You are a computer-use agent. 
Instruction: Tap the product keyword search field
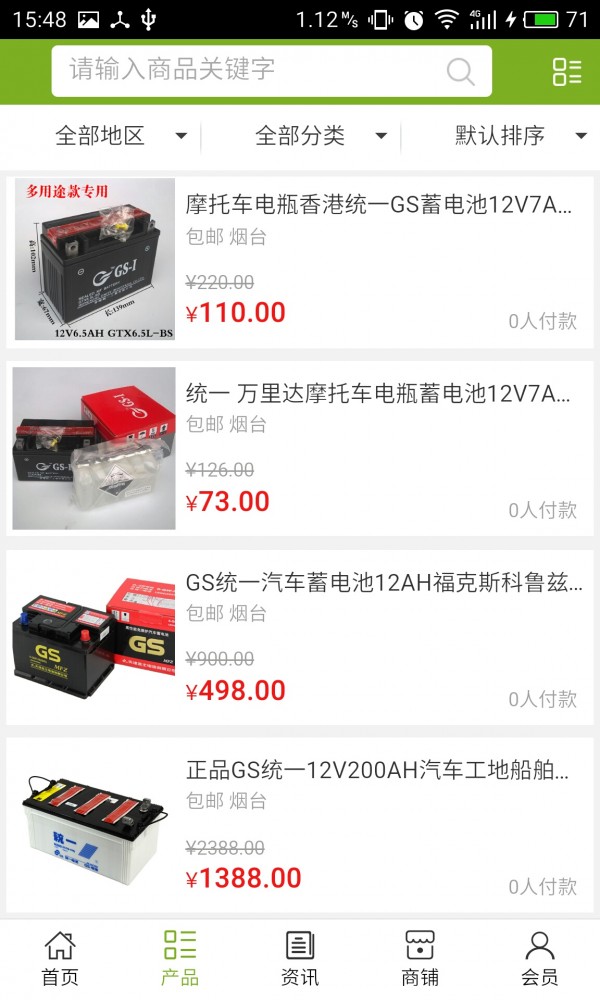point(250,70)
